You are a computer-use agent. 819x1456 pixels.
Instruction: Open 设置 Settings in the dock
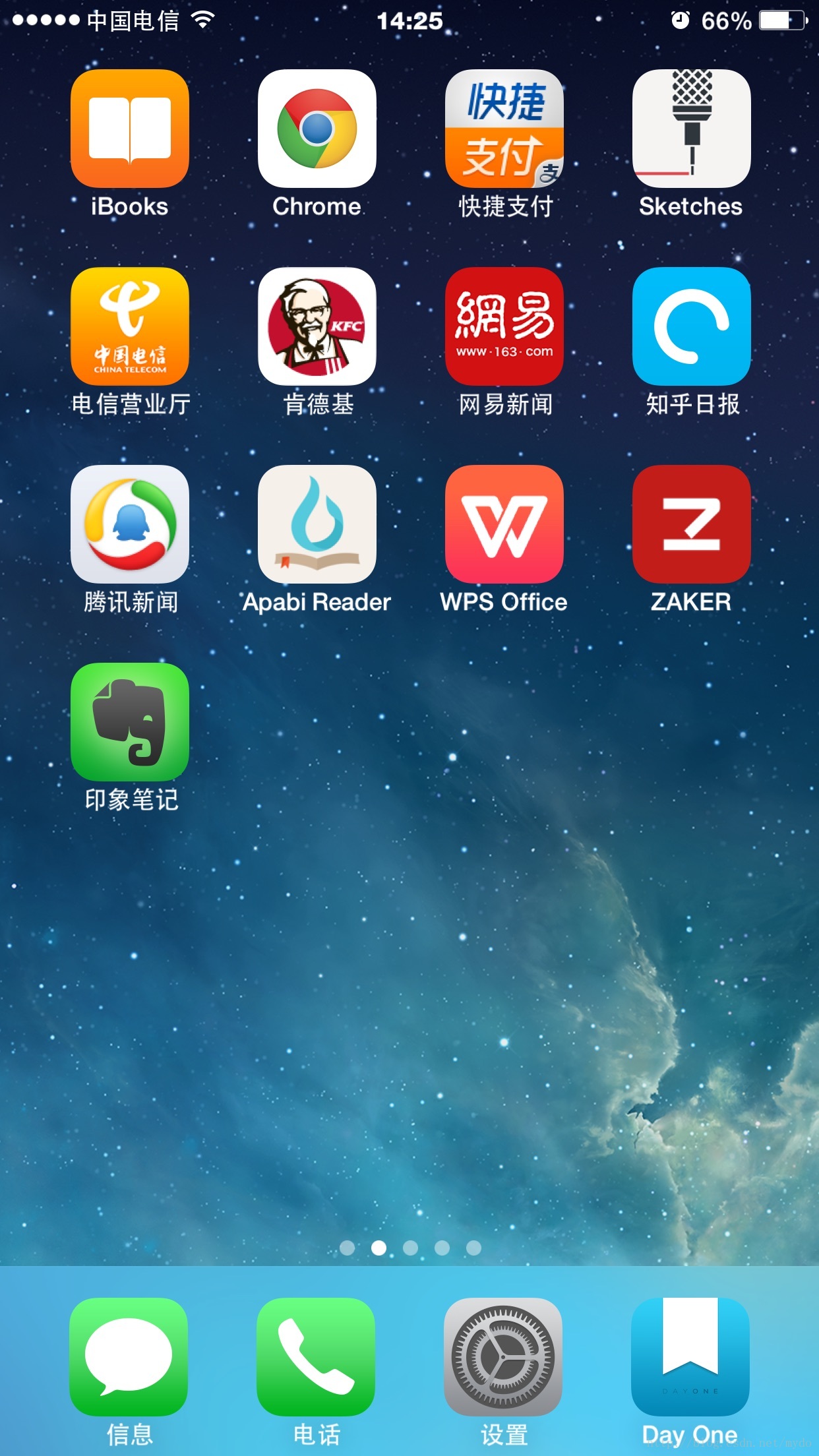click(x=503, y=1356)
